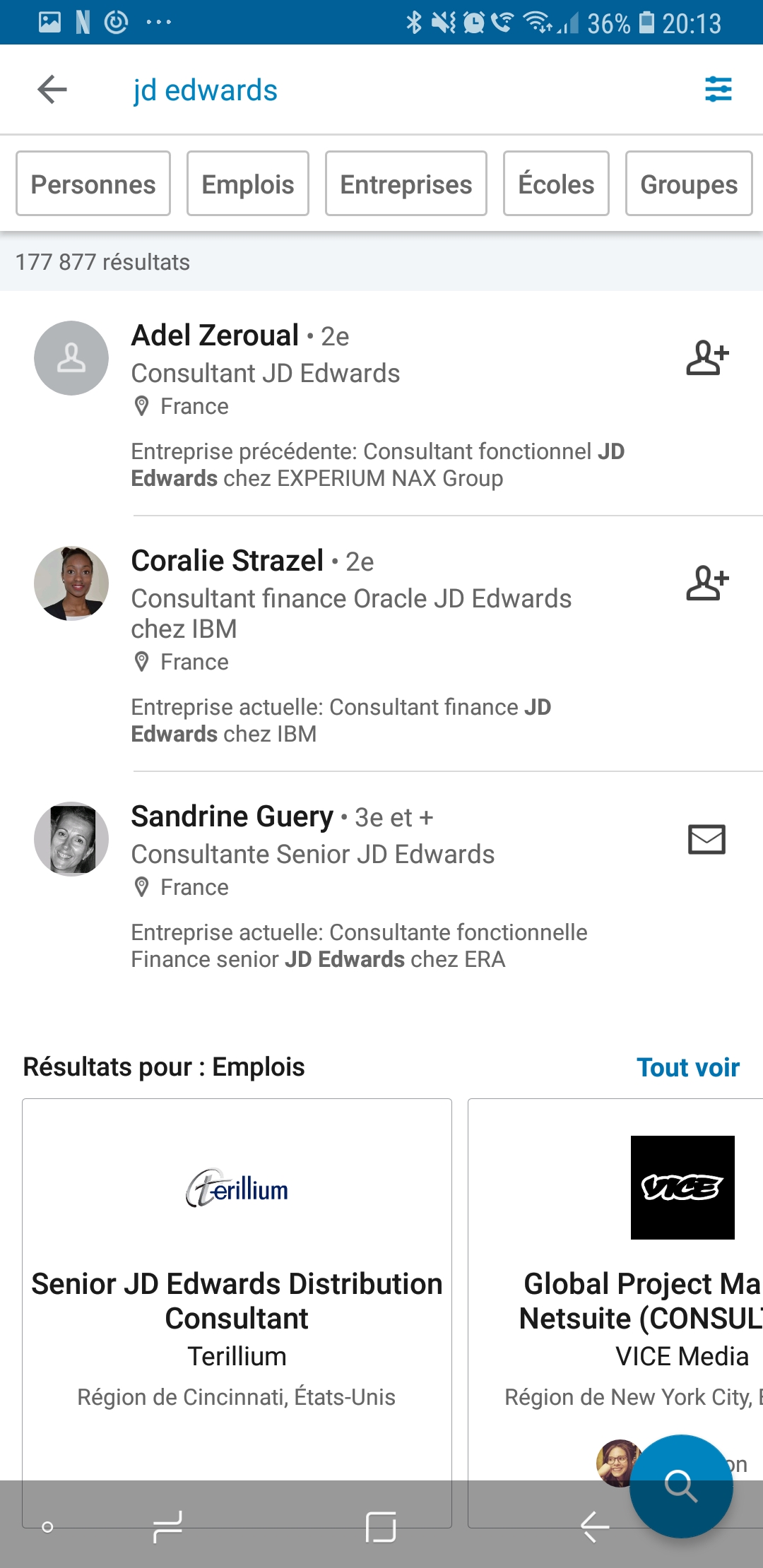Show Groupes results
The height and width of the screenshot is (1568, 763).
689,184
